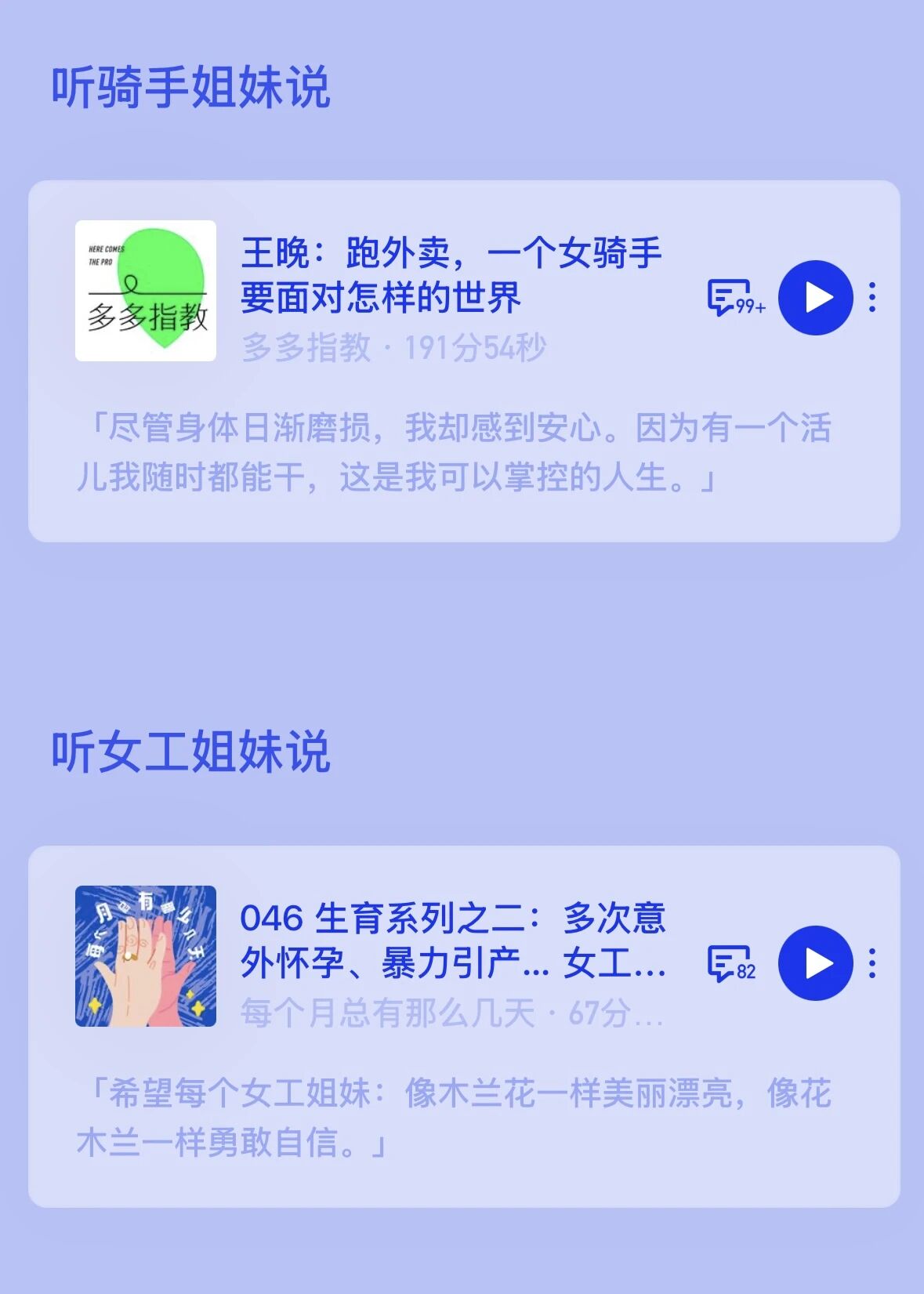This screenshot has width=924, height=1294.
Task: Show more options for 046 生育系列之二
Action: (x=872, y=963)
